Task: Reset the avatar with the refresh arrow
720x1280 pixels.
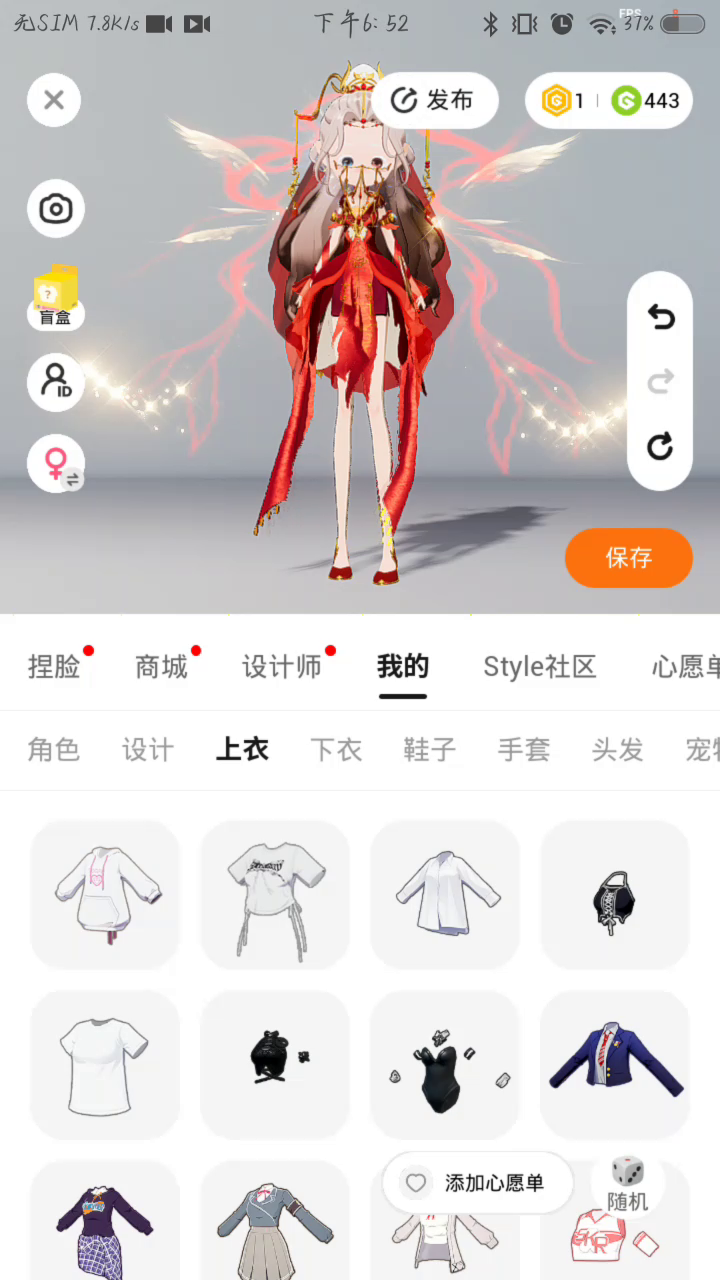Action: (x=660, y=446)
